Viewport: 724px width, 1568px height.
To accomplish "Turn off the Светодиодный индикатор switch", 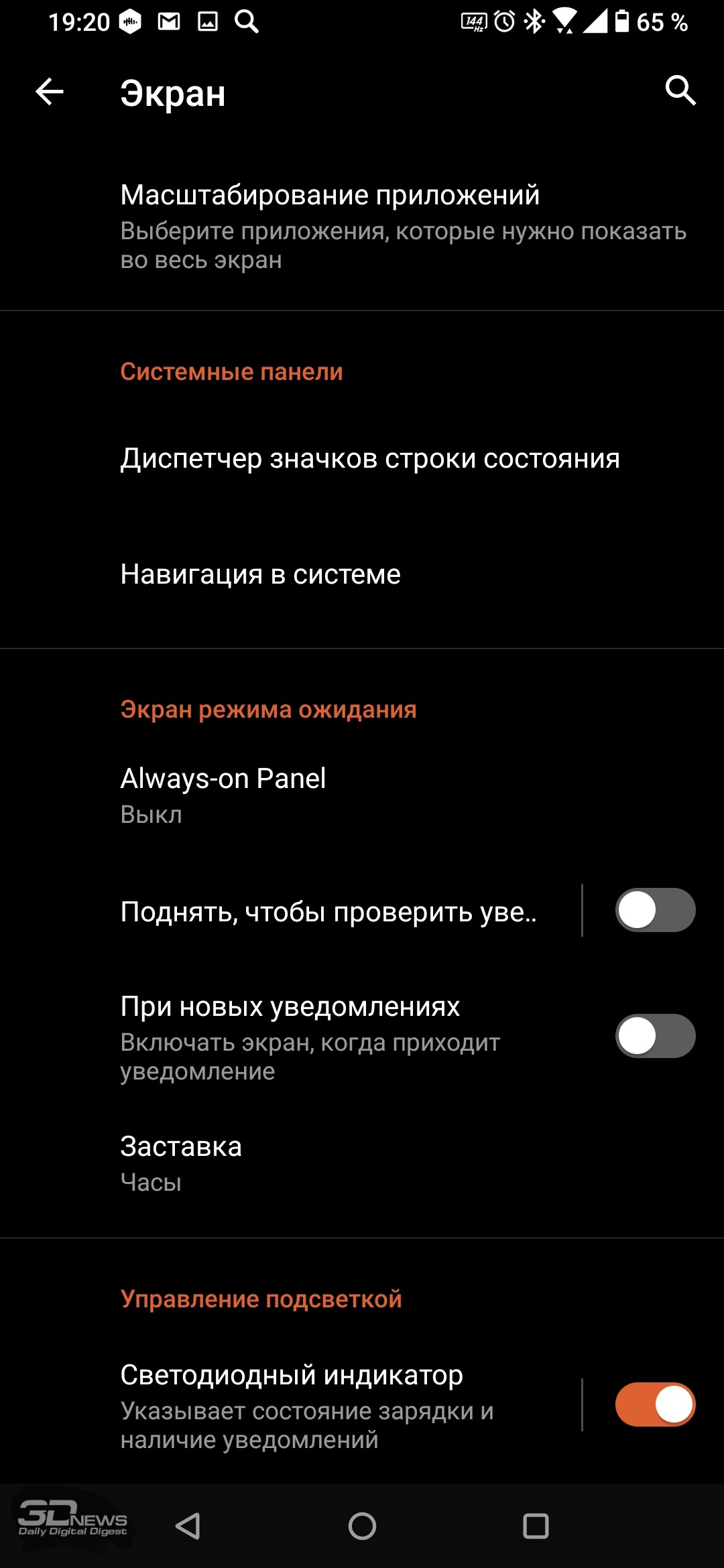I will (655, 1404).
